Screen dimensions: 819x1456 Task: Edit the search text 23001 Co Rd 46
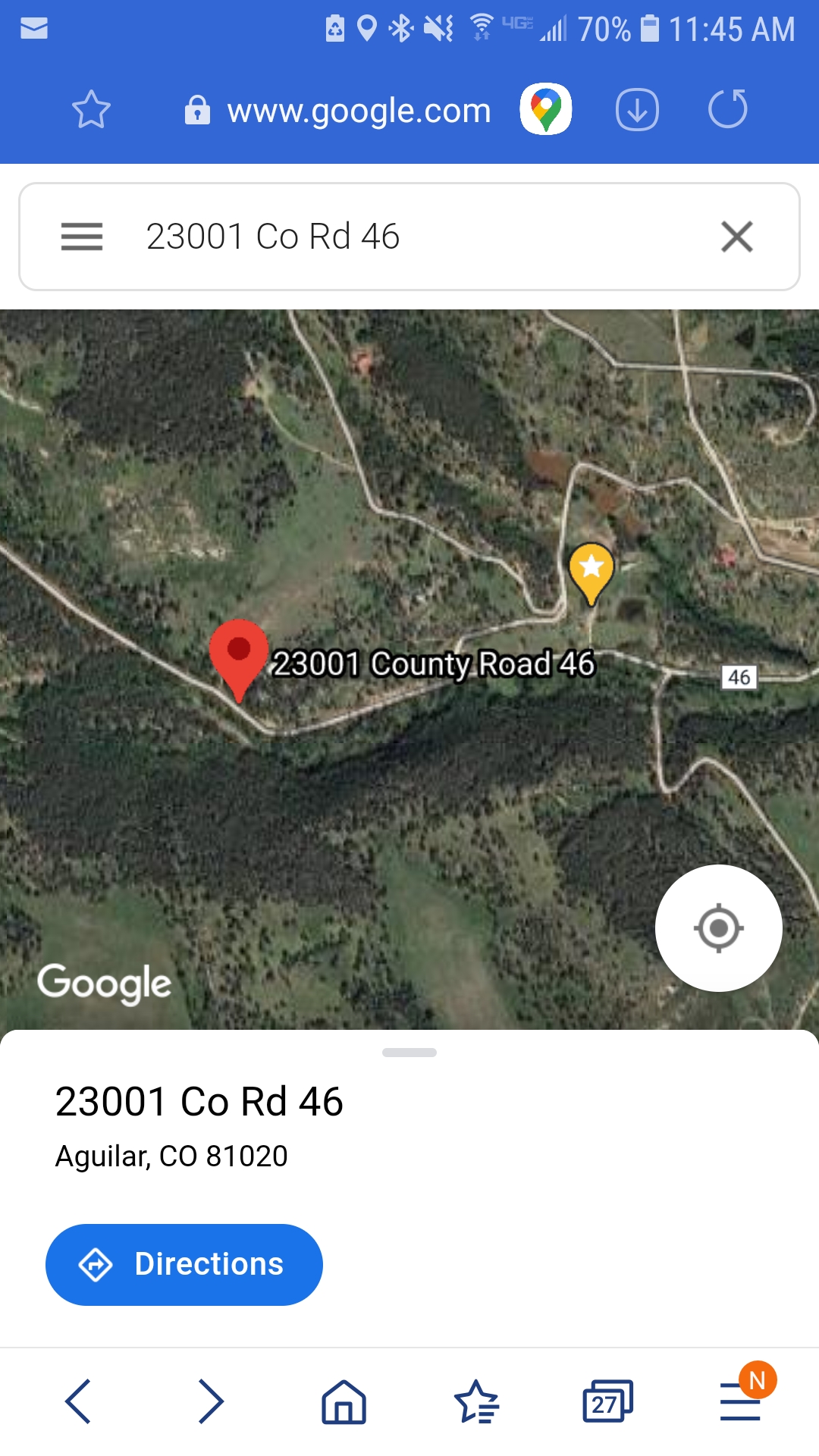point(273,237)
